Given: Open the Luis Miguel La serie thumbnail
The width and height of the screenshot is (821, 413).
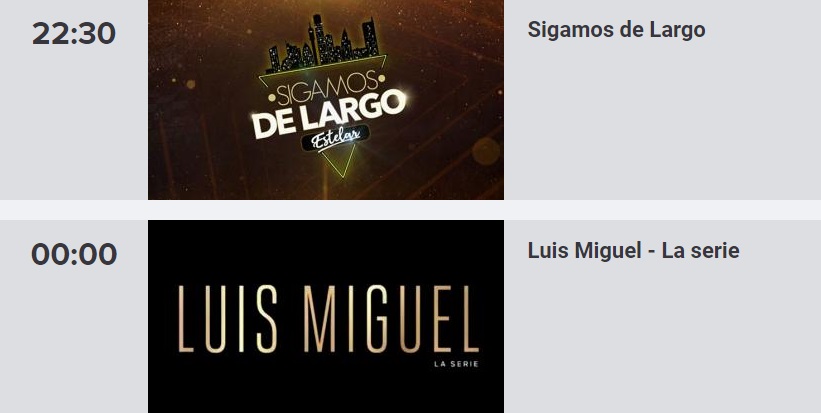Looking at the screenshot, I should (325, 316).
